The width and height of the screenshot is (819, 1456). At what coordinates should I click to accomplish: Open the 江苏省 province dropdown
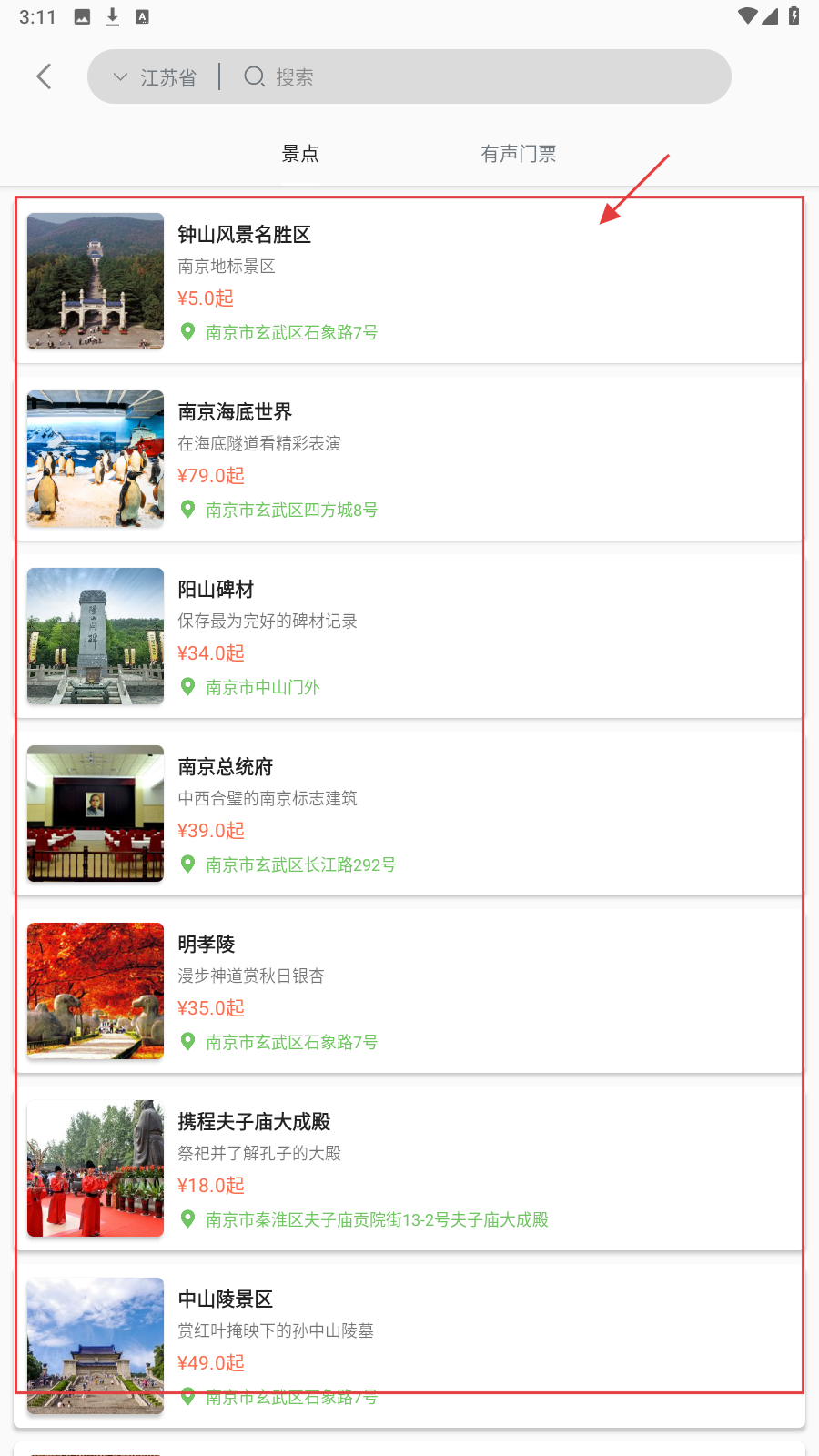coord(155,77)
